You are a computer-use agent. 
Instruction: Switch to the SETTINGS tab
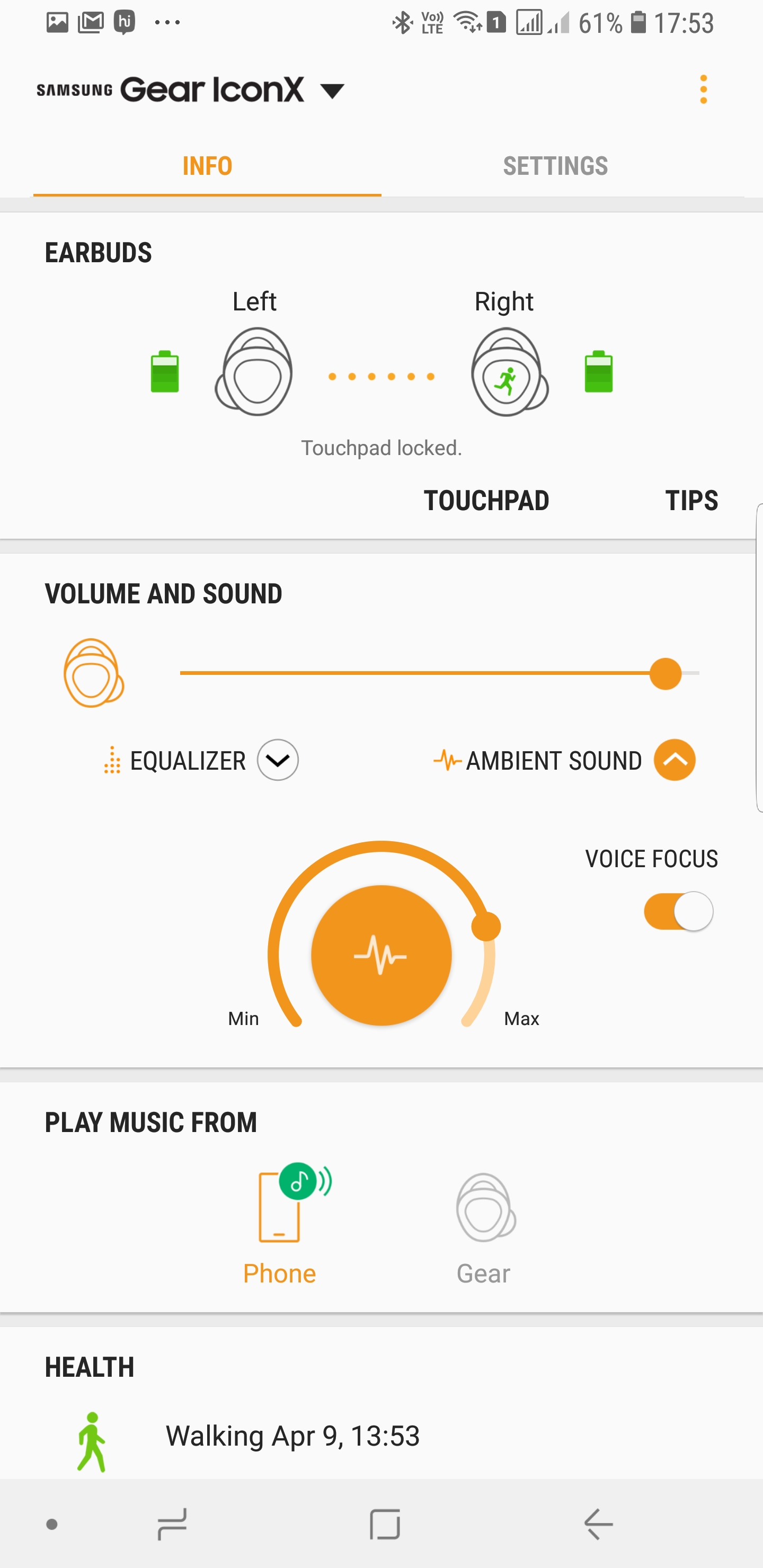(x=555, y=166)
